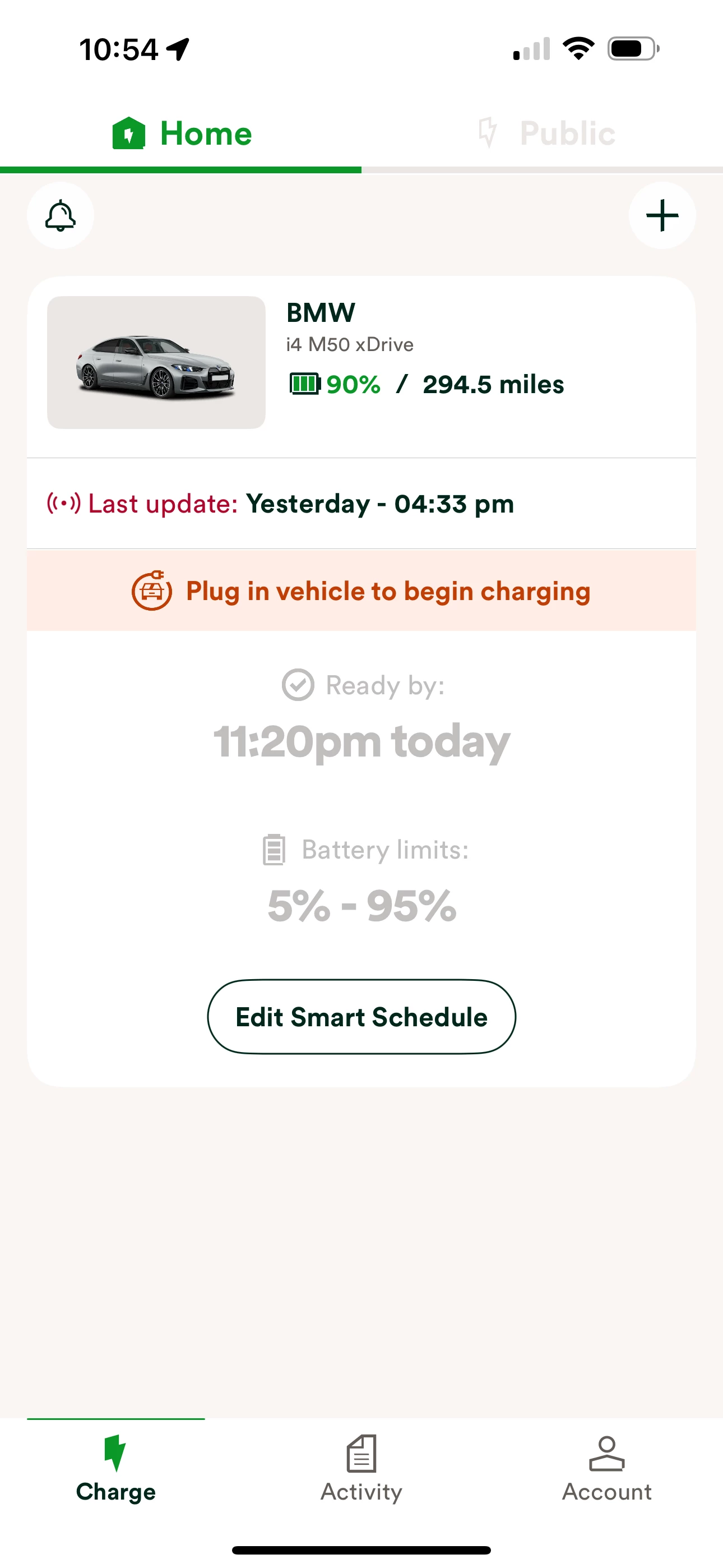Open the notifications bell

click(61, 216)
